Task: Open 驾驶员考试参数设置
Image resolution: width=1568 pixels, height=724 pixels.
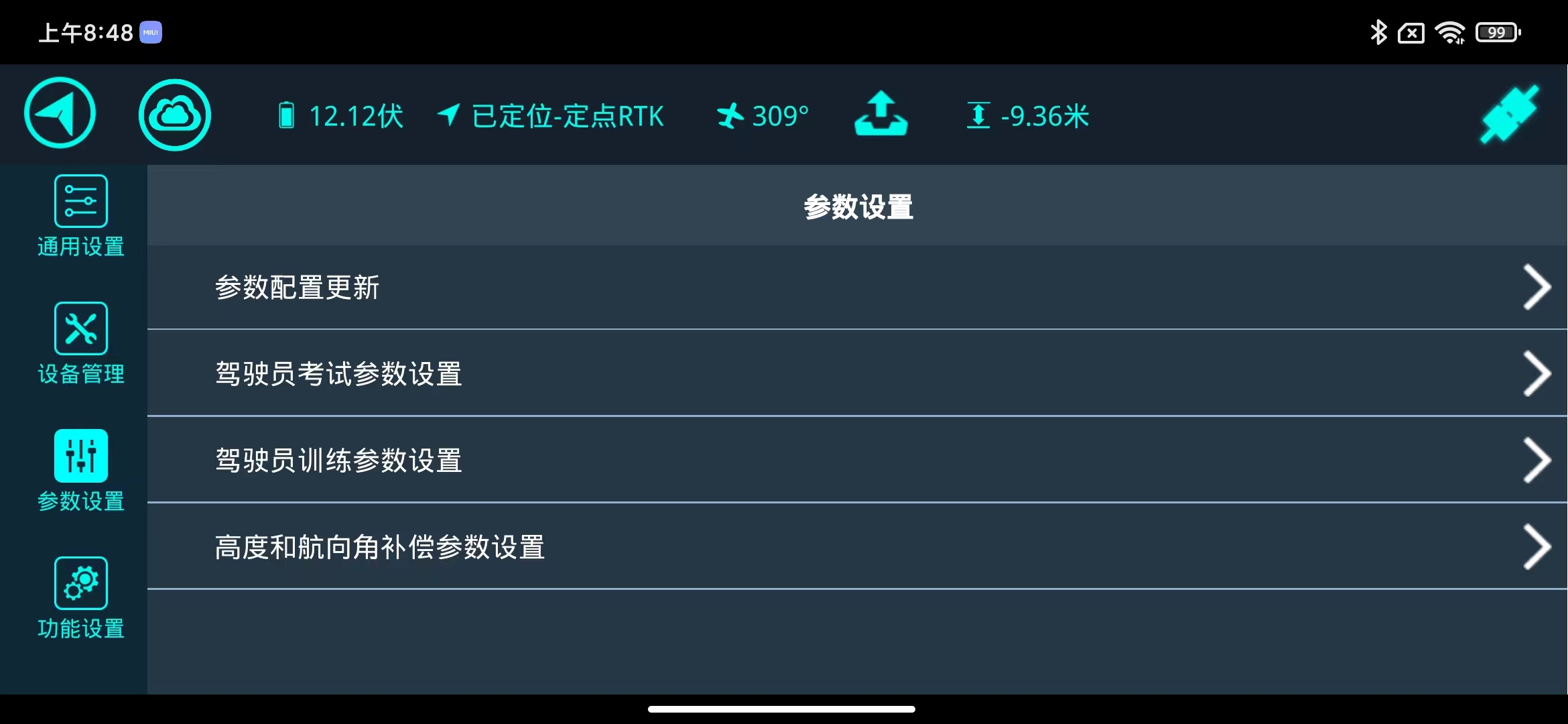Action: pyautogui.click(x=856, y=373)
